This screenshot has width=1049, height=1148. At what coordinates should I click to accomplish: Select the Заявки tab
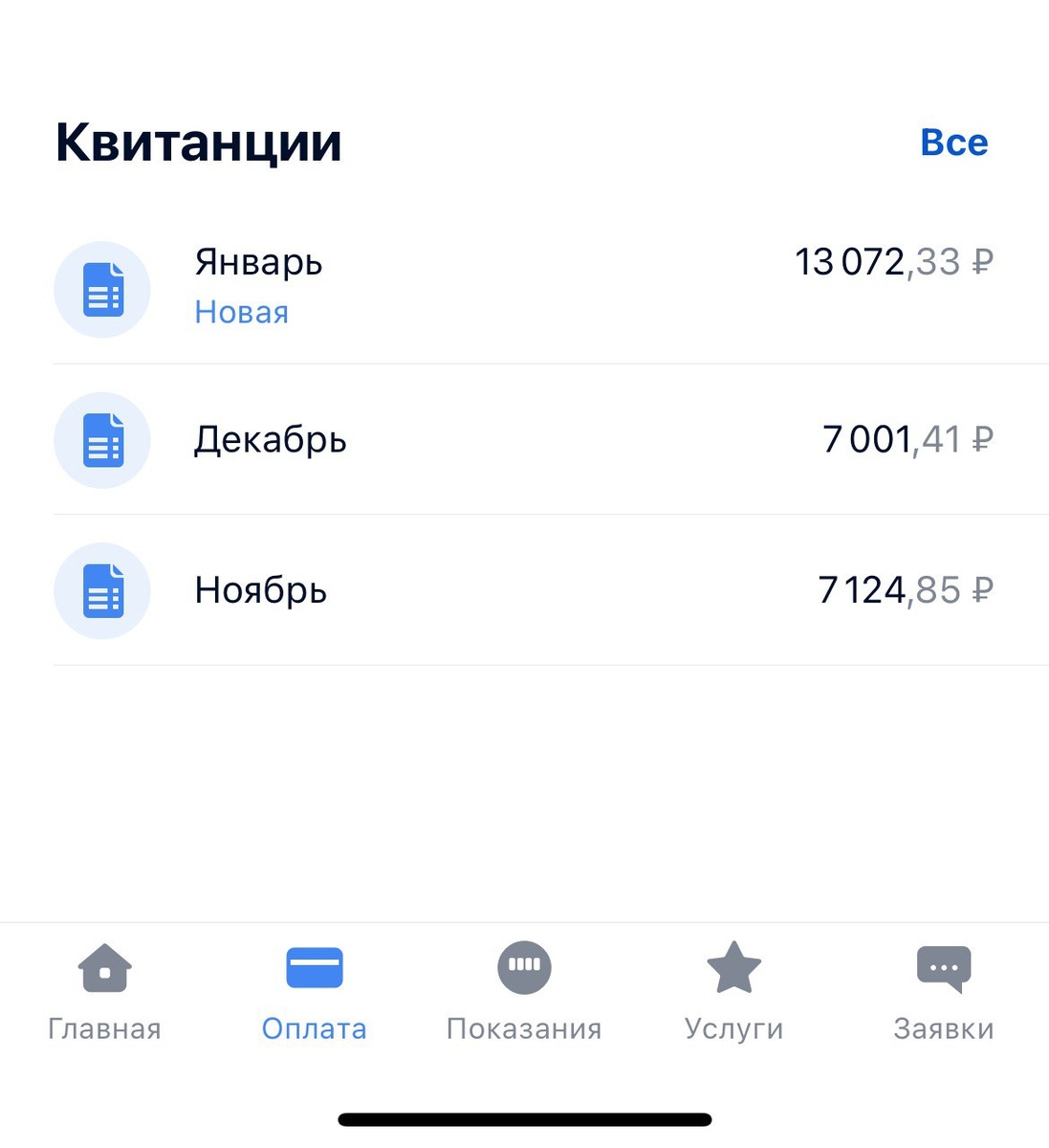943,995
